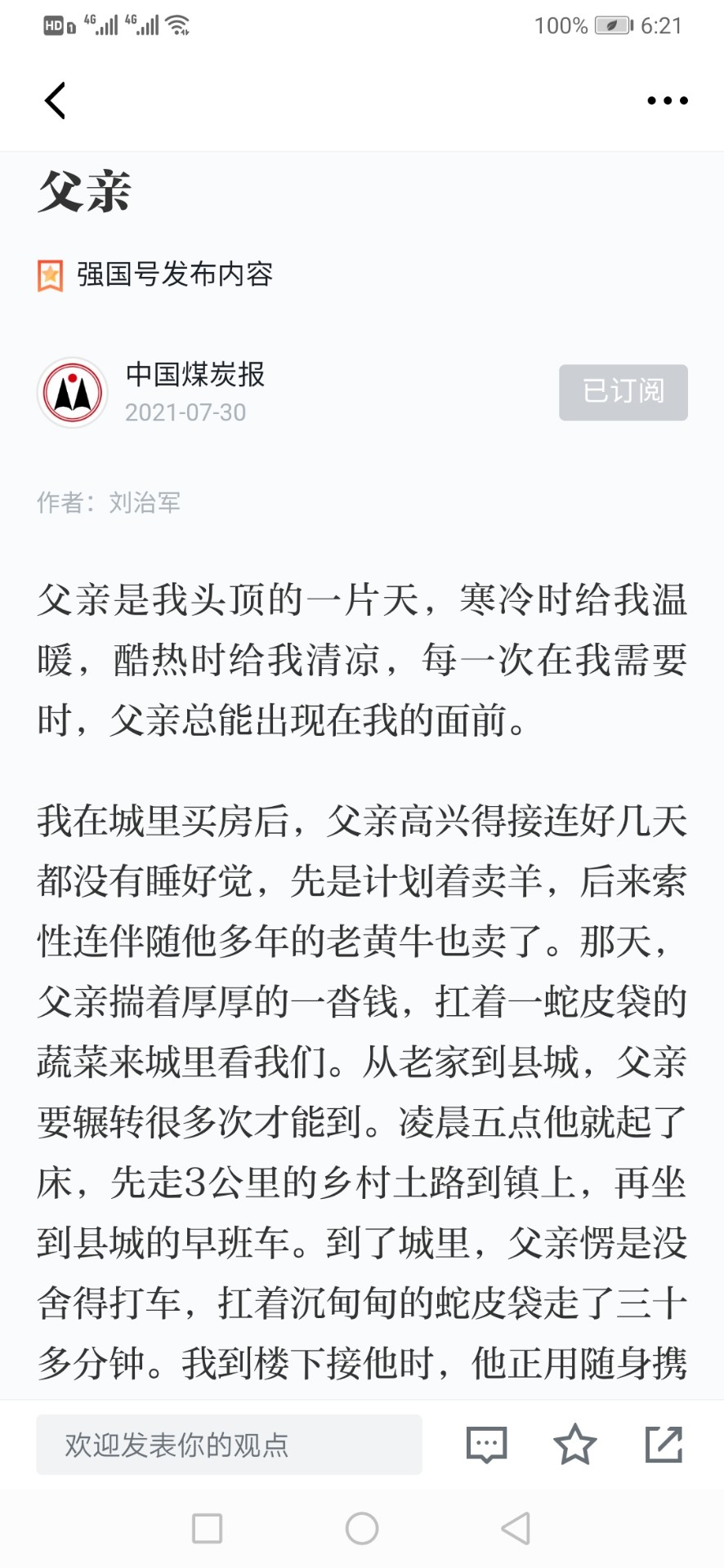This screenshot has height=1568, width=724.
Task: Open the three-dot overflow menu
Action: click(x=668, y=100)
